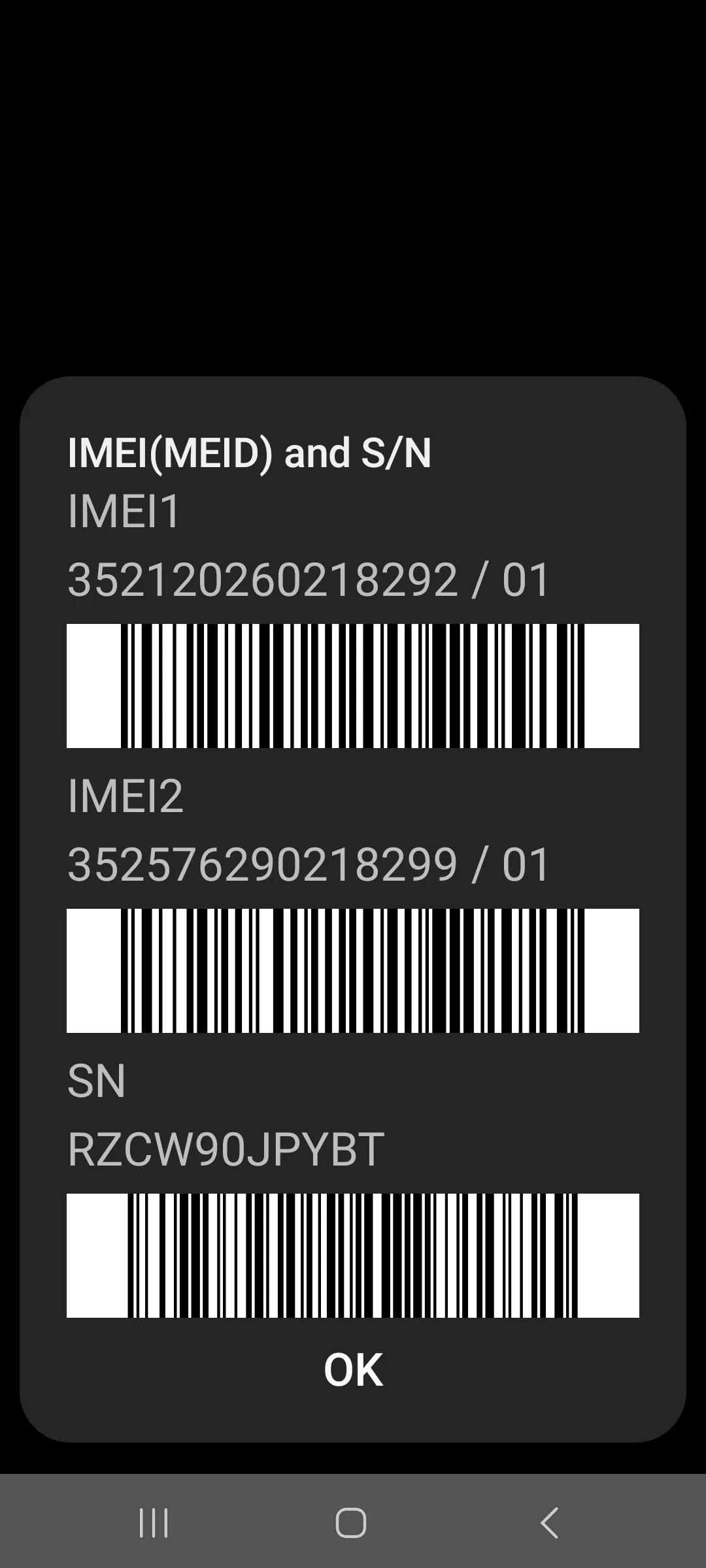Dismiss the IMEI dialog with OK
The width and height of the screenshot is (706, 1568).
[x=353, y=1370]
